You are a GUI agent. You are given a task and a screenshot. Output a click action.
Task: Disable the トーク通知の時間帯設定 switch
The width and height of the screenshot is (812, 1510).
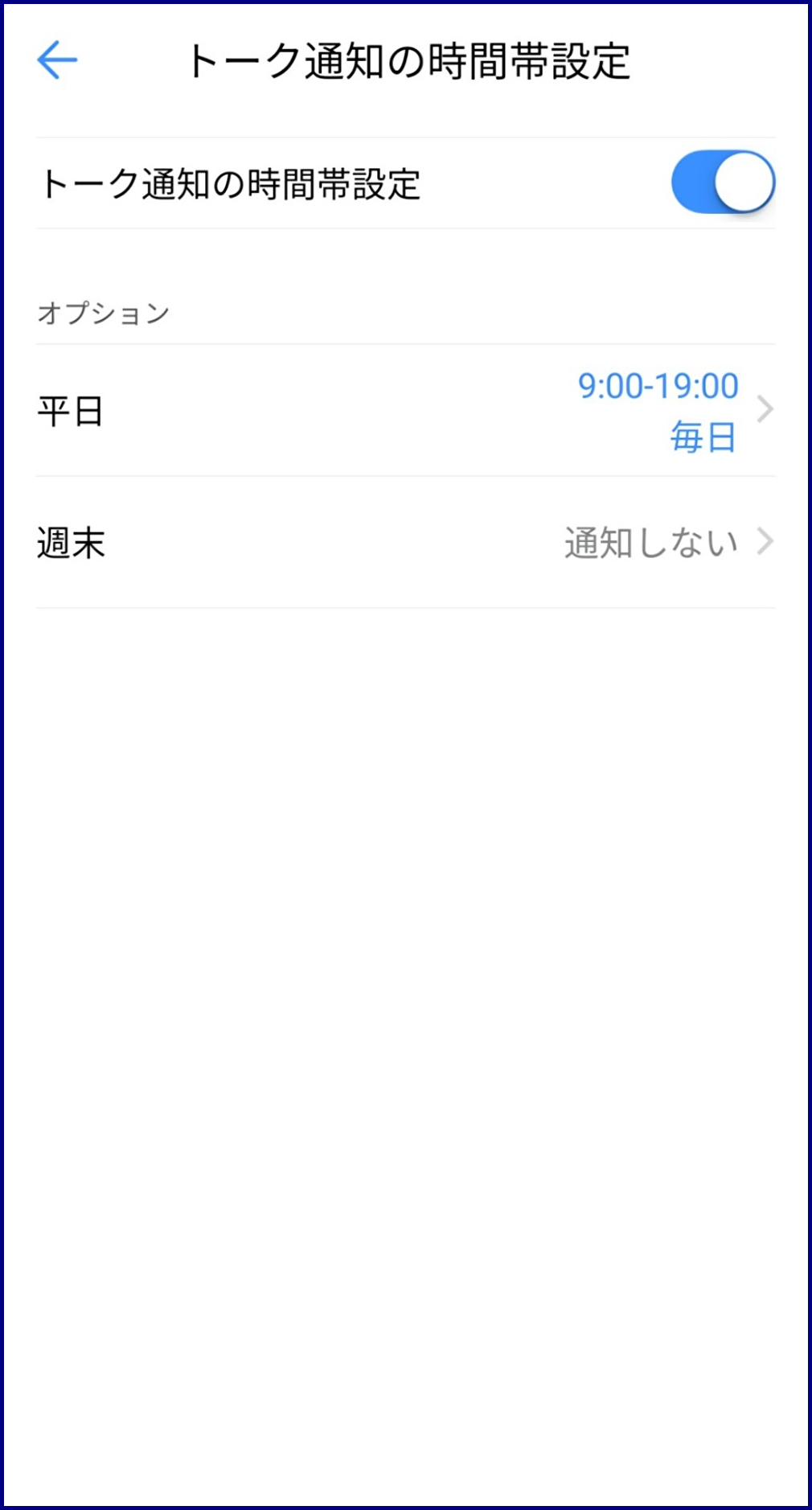[x=722, y=183]
